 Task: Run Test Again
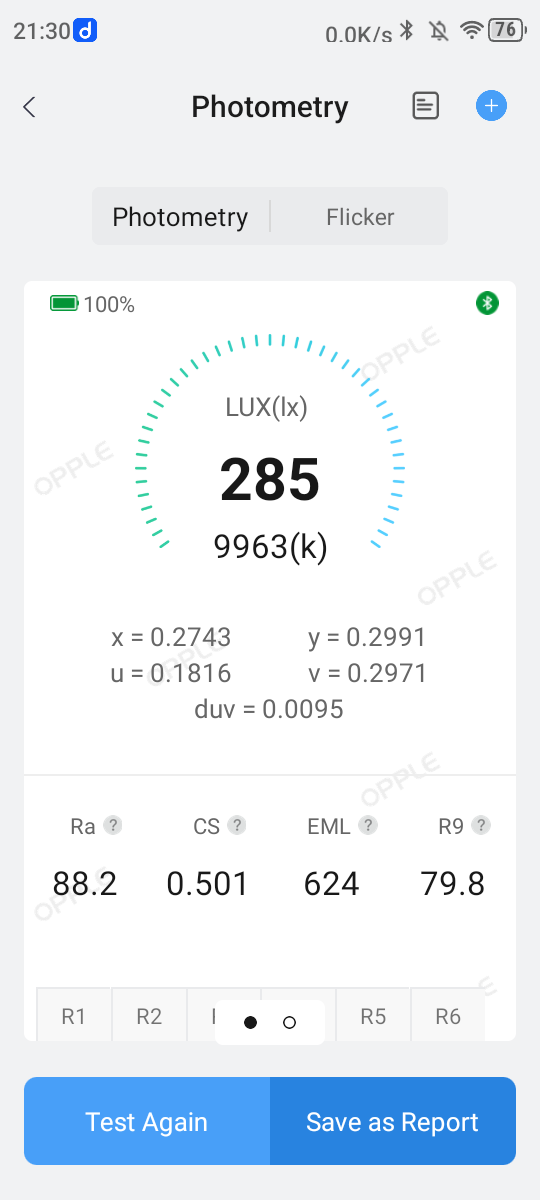147,1121
